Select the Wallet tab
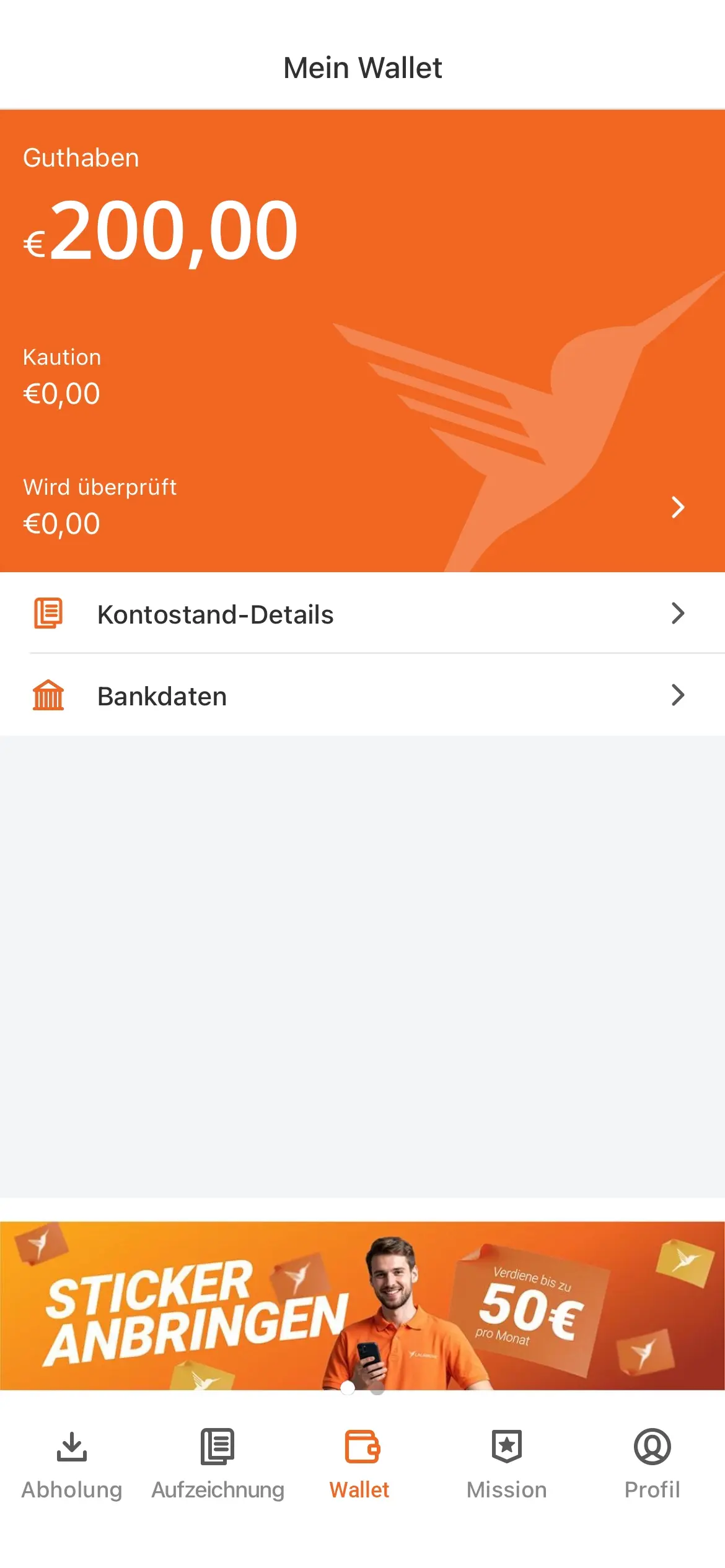725x1568 pixels. [361, 1464]
